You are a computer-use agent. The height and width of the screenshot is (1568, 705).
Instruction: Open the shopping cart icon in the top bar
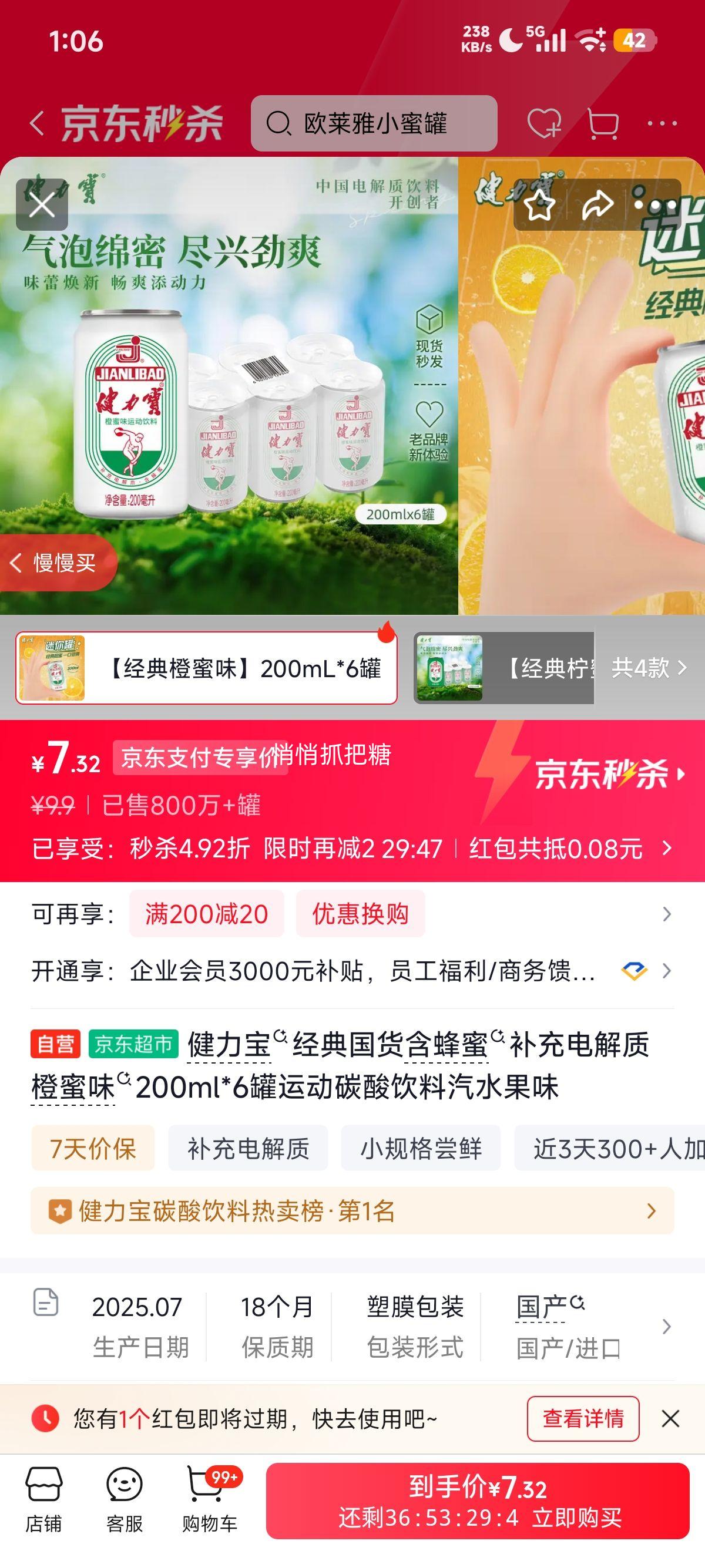(x=603, y=122)
